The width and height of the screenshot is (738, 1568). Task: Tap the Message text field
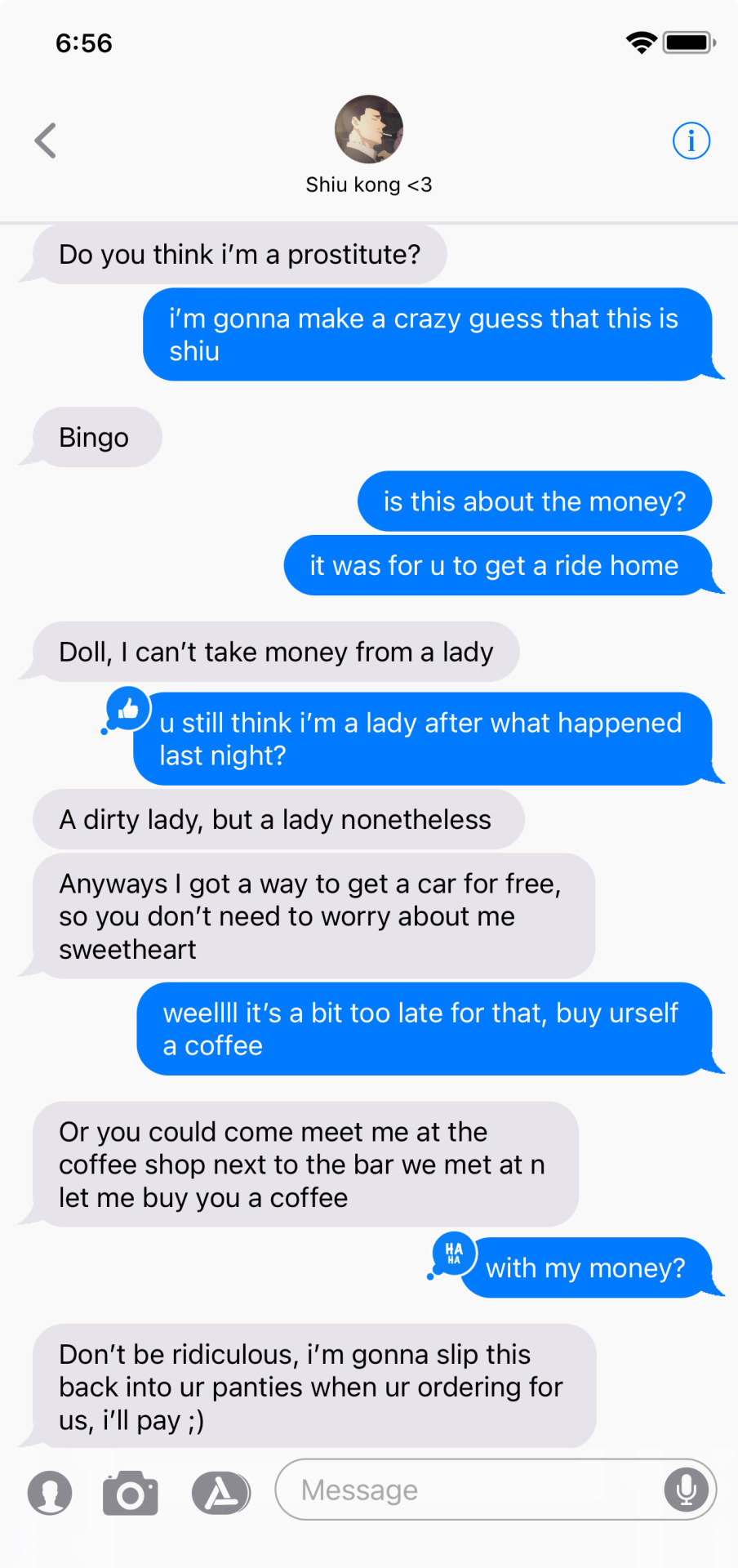(473, 1490)
